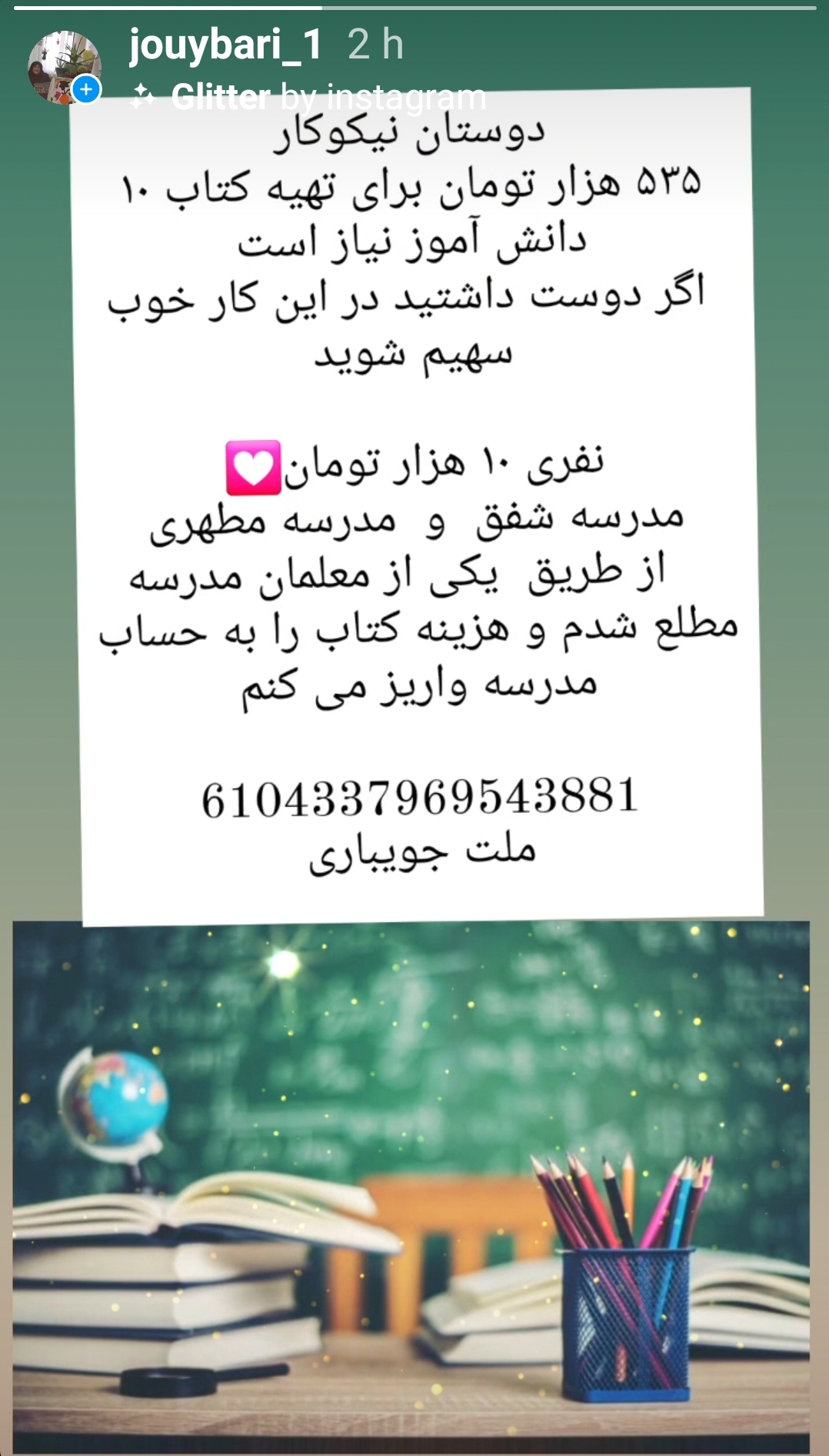This screenshot has height=1456, width=829.
Task: Tap the jouybari_1 username
Action: coord(225,45)
